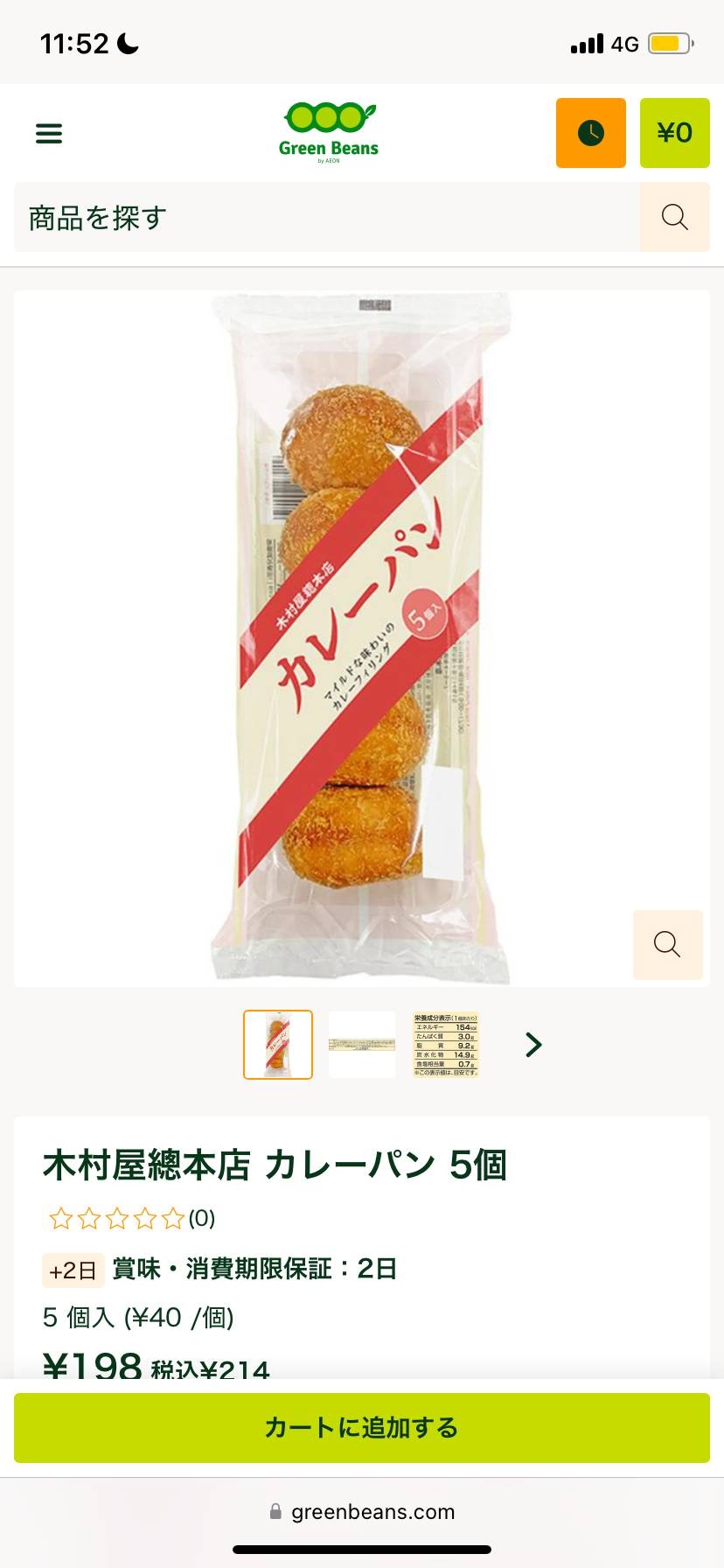Screen dimensions: 724x1568
Task: Open the delivery time slot clock button
Action: (x=591, y=133)
